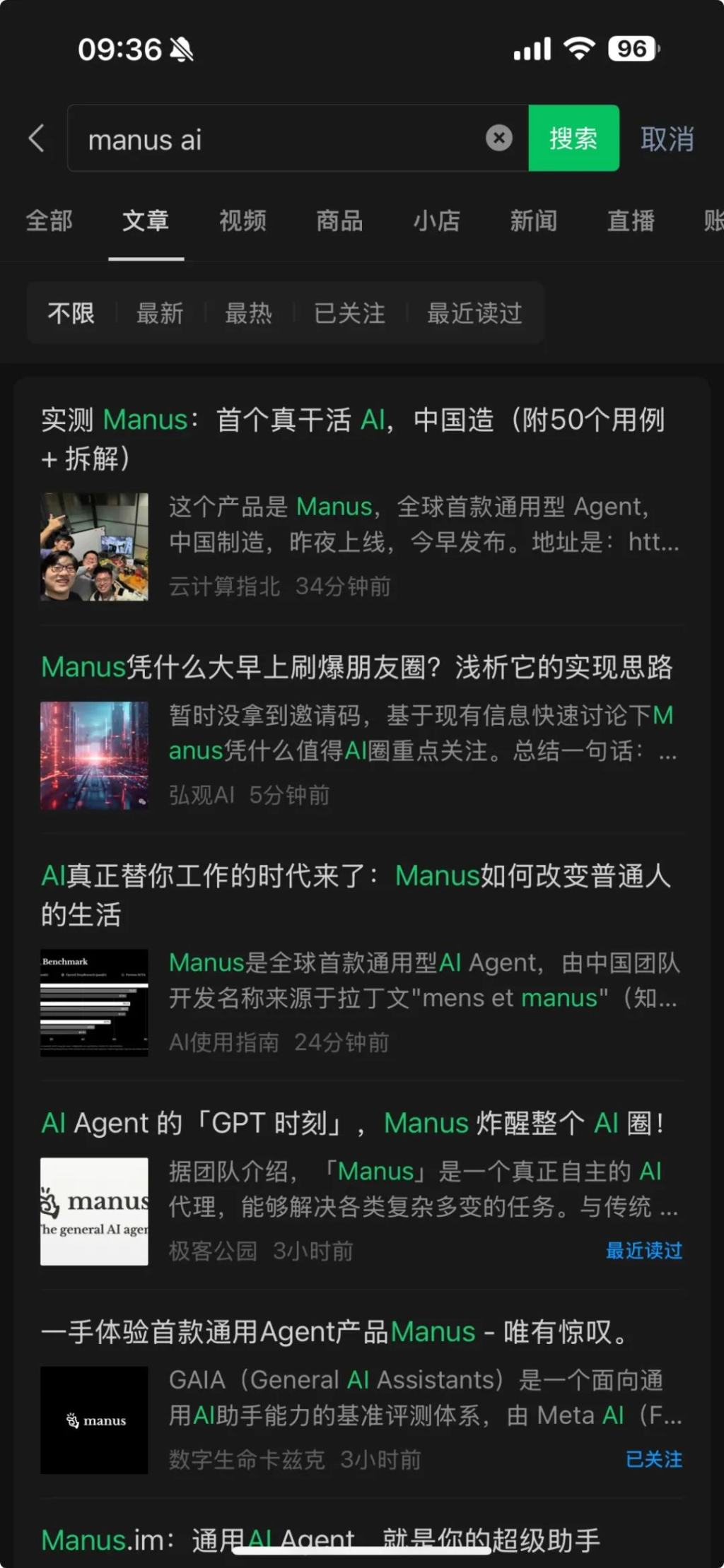Go back using the arrow icon

[x=37, y=138]
